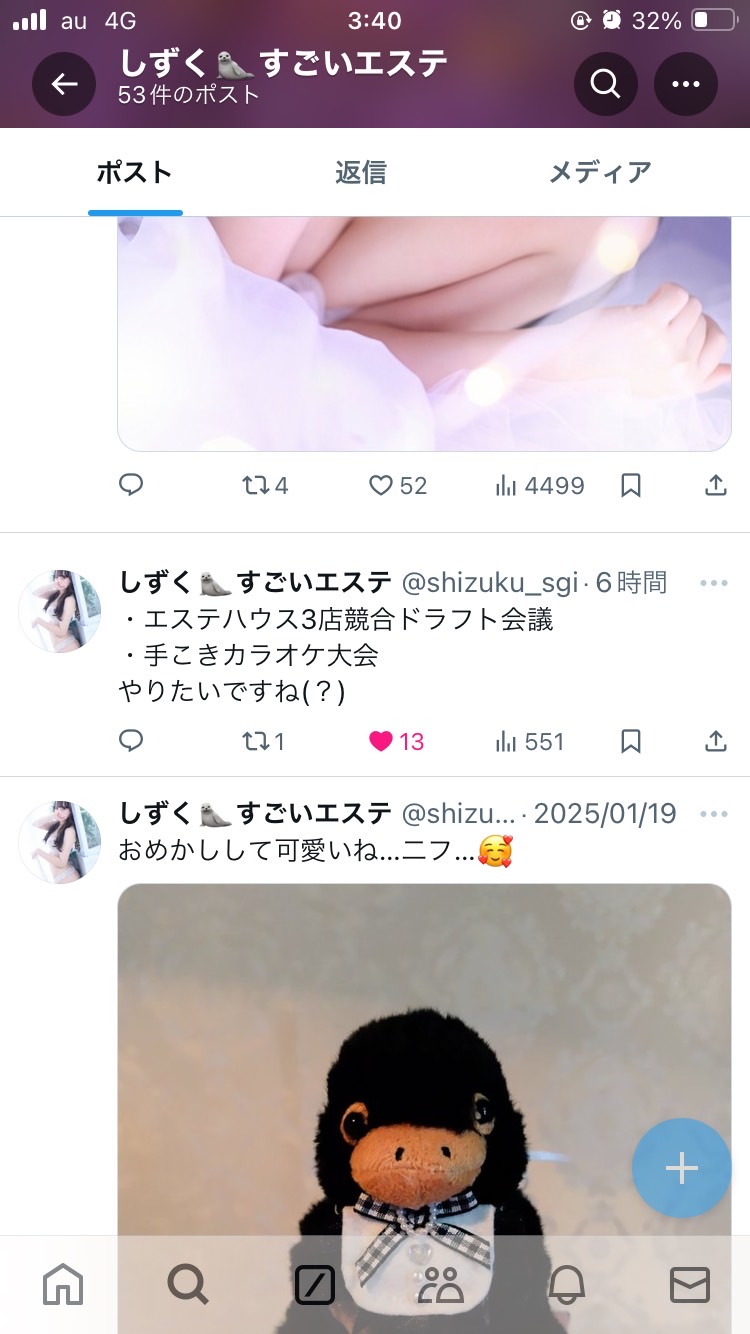Open the profile search magnifier

click(x=605, y=84)
